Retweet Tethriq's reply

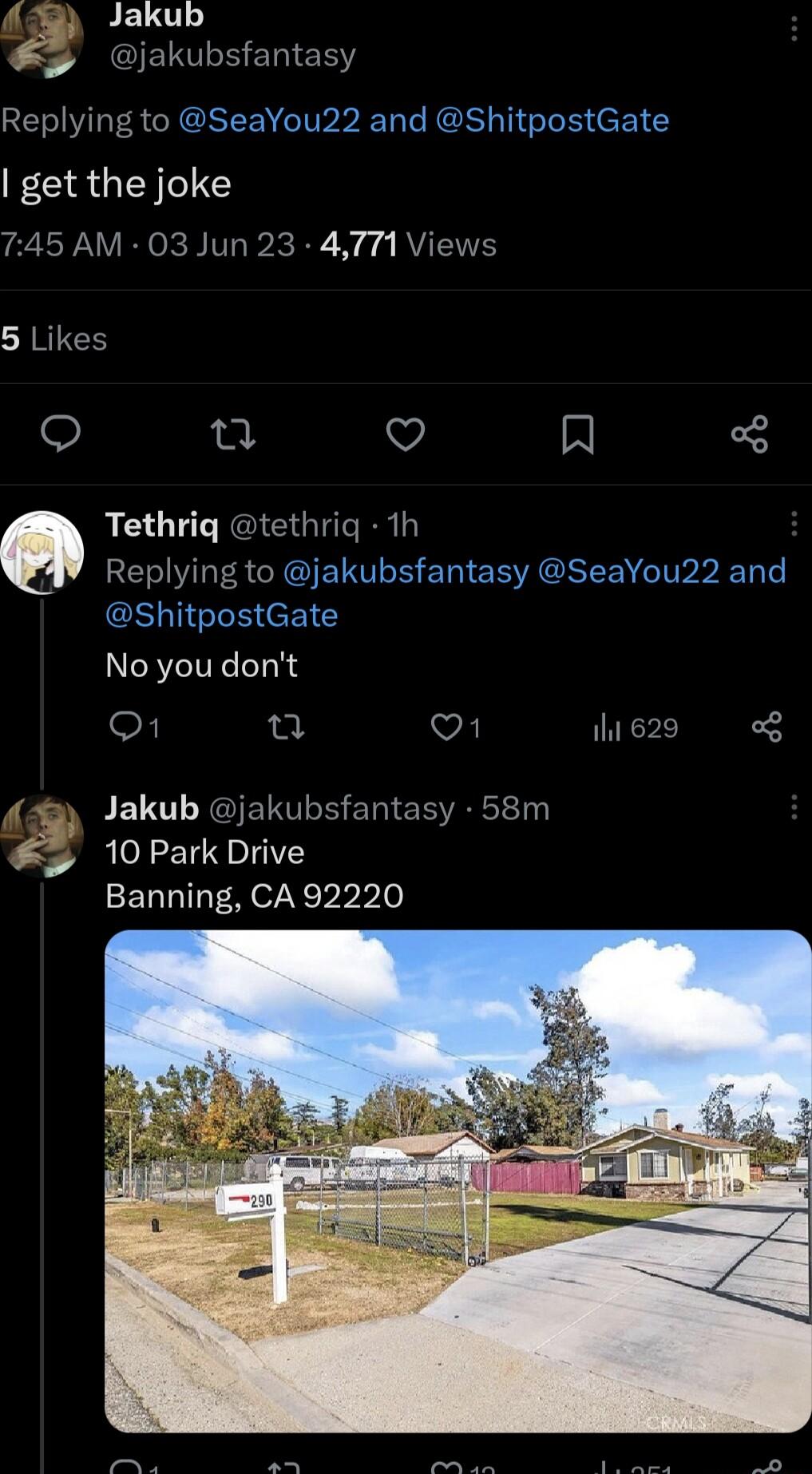[x=286, y=727]
